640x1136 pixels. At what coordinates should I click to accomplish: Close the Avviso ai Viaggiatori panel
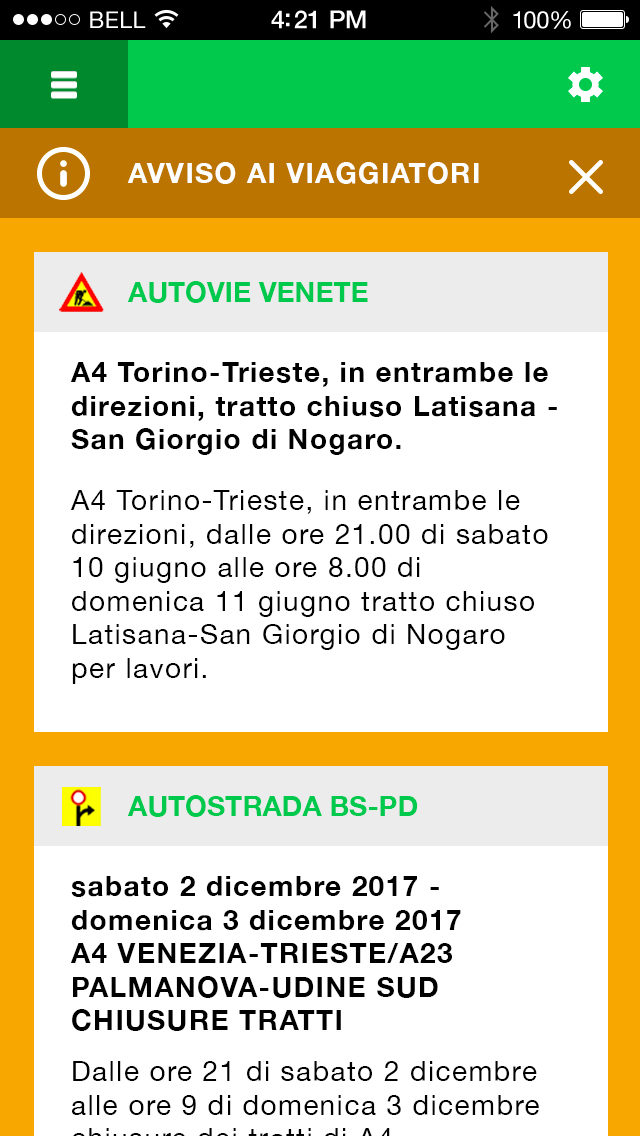point(585,176)
